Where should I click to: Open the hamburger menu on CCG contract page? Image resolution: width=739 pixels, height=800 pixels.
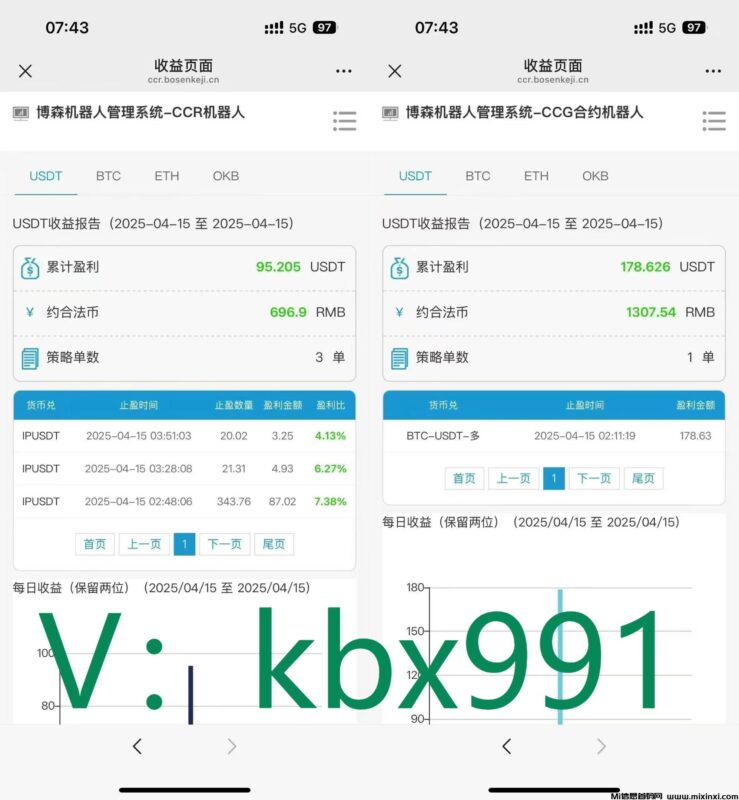click(x=714, y=121)
